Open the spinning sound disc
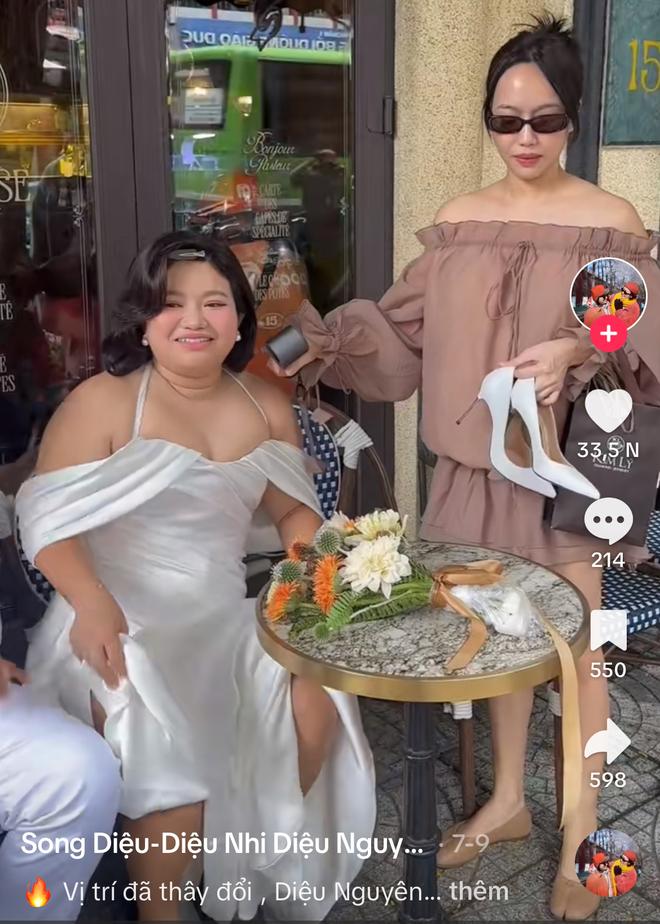The width and height of the screenshot is (660, 924). click(608, 862)
